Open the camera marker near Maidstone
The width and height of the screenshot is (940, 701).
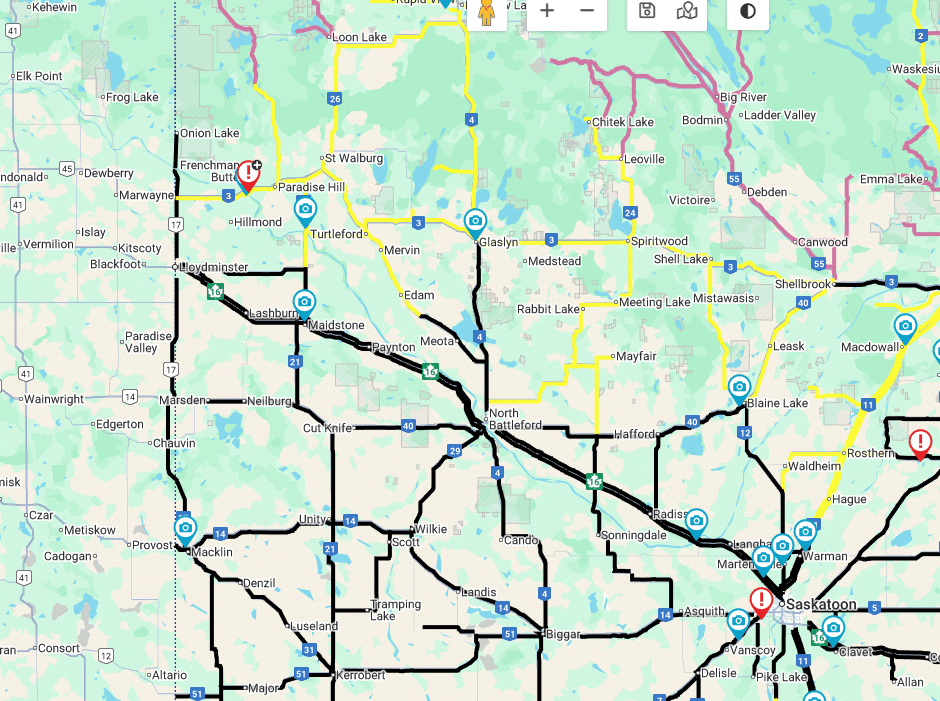(304, 301)
